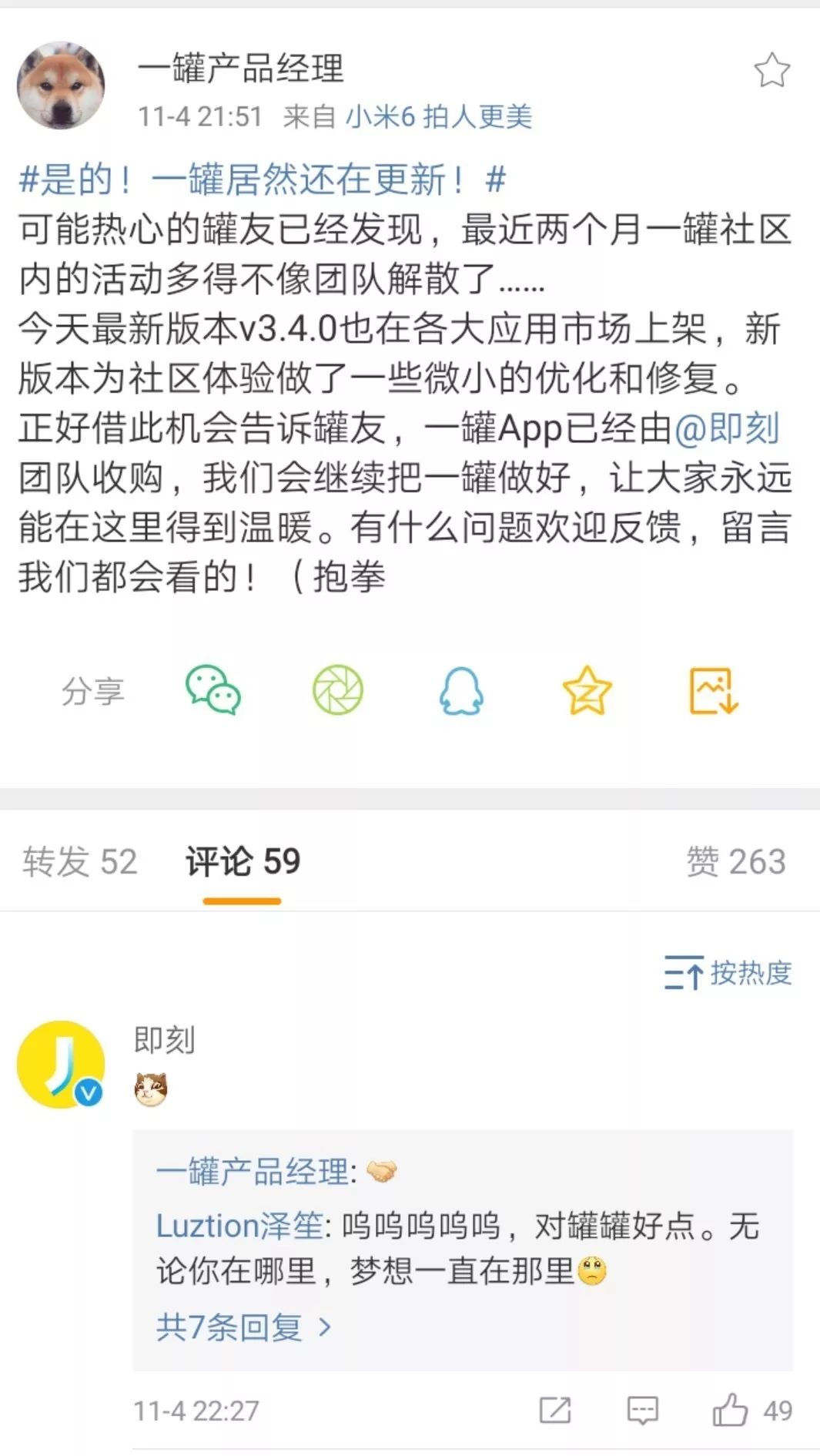Share the post to Qzone
This screenshot has width=820, height=1456.
click(x=587, y=690)
